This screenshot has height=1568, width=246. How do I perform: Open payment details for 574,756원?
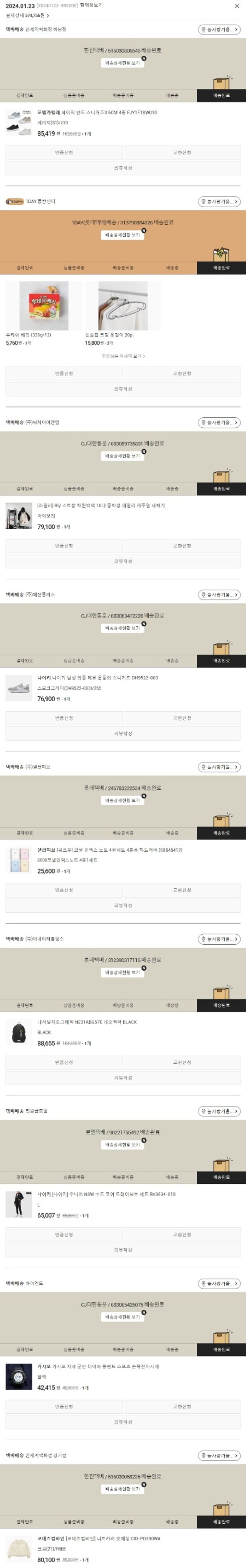click(x=28, y=15)
